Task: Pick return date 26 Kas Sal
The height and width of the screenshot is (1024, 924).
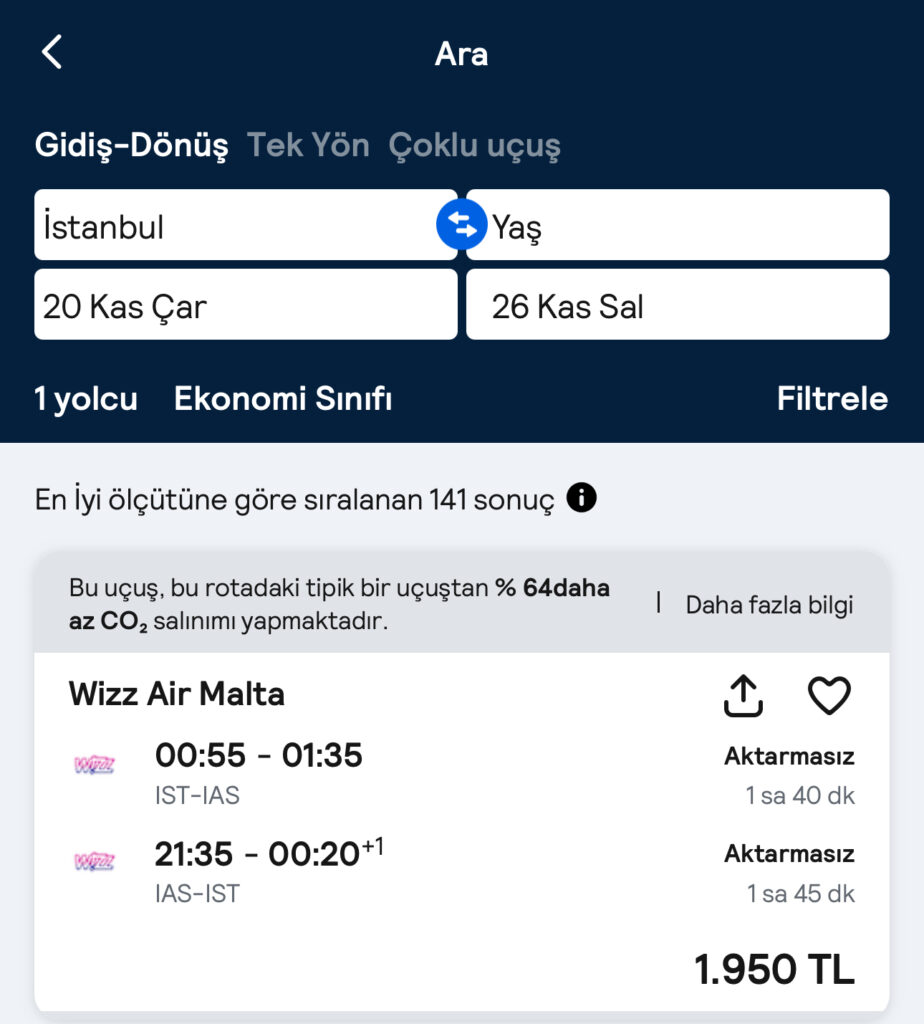Action: point(677,305)
